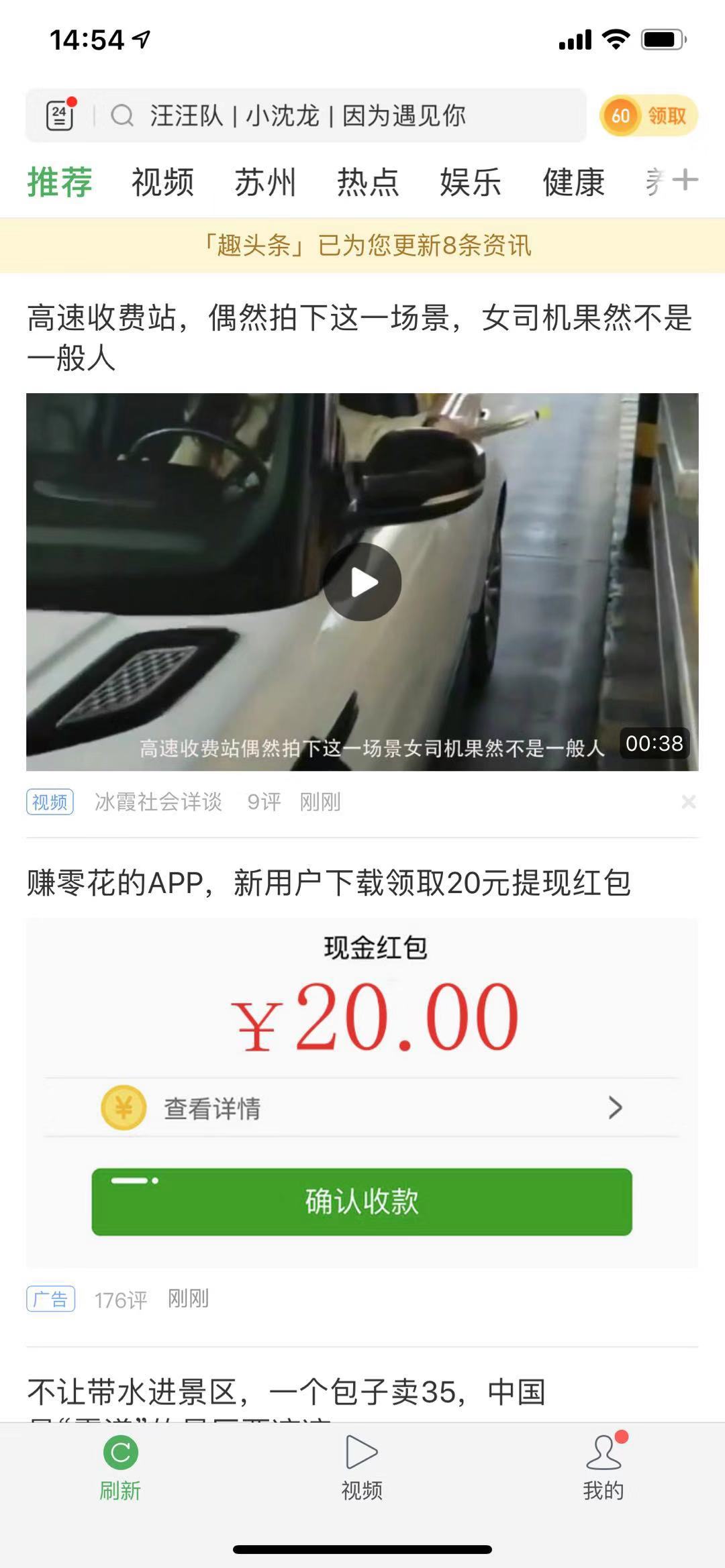Switch to the 苏州 tab
The height and width of the screenshot is (1568, 725).
click(x=265, y=180)
